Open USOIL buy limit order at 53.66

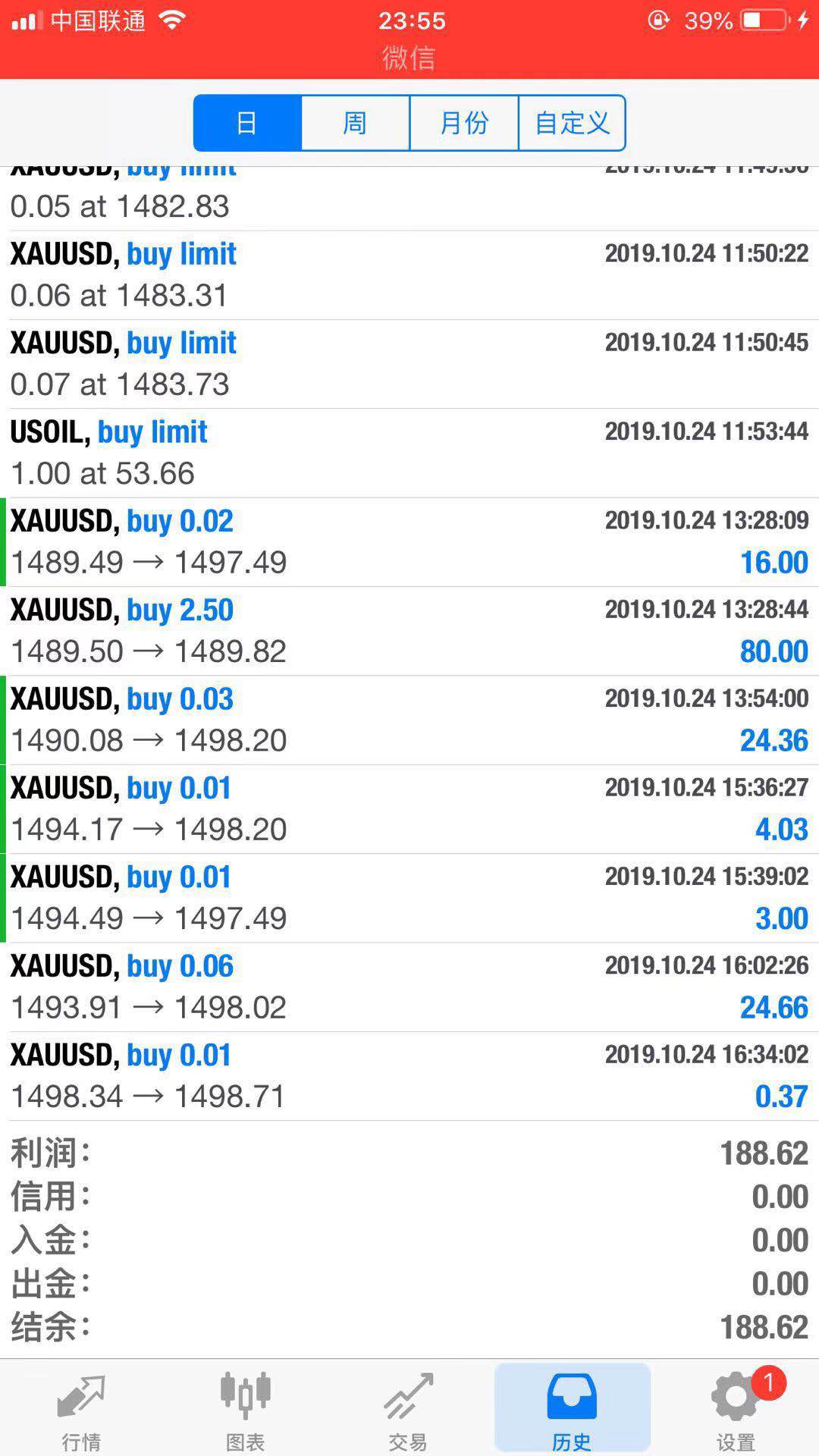409,453
